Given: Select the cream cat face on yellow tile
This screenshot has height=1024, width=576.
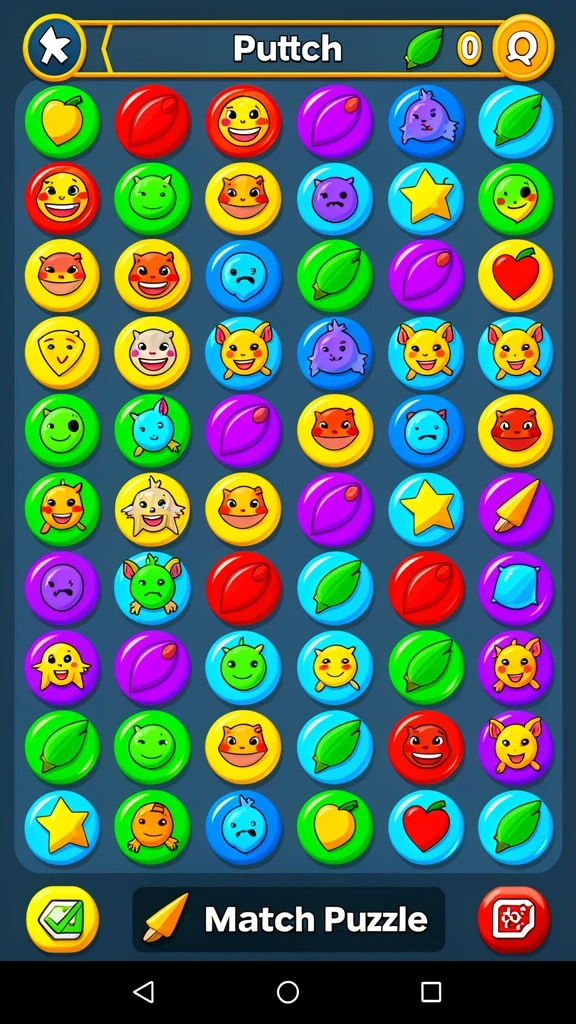Looking at the screenshot, I should click(152, 353).
